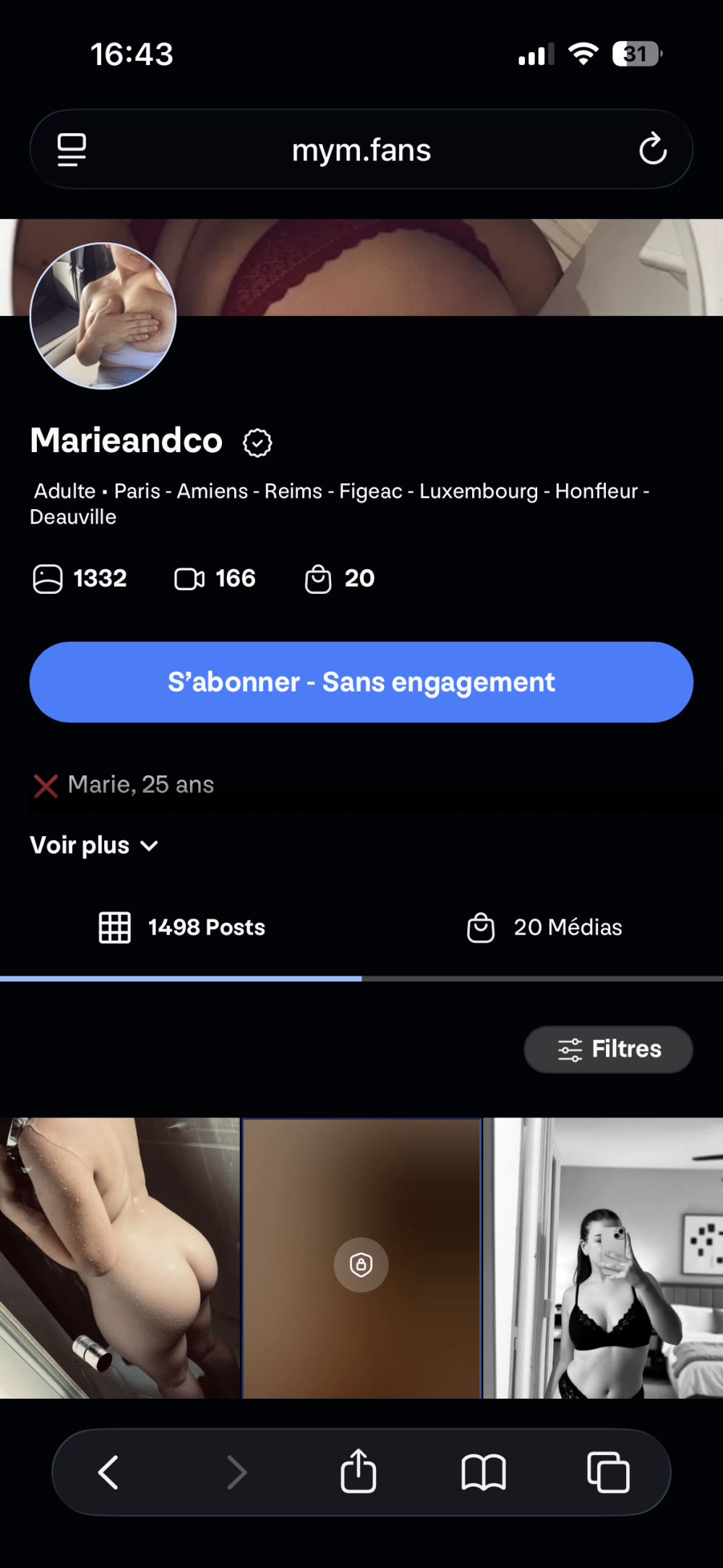The width and height of the screenshot is (723, 1568).
Task: Expand the Voir plus description
Action: pos(94,845)
